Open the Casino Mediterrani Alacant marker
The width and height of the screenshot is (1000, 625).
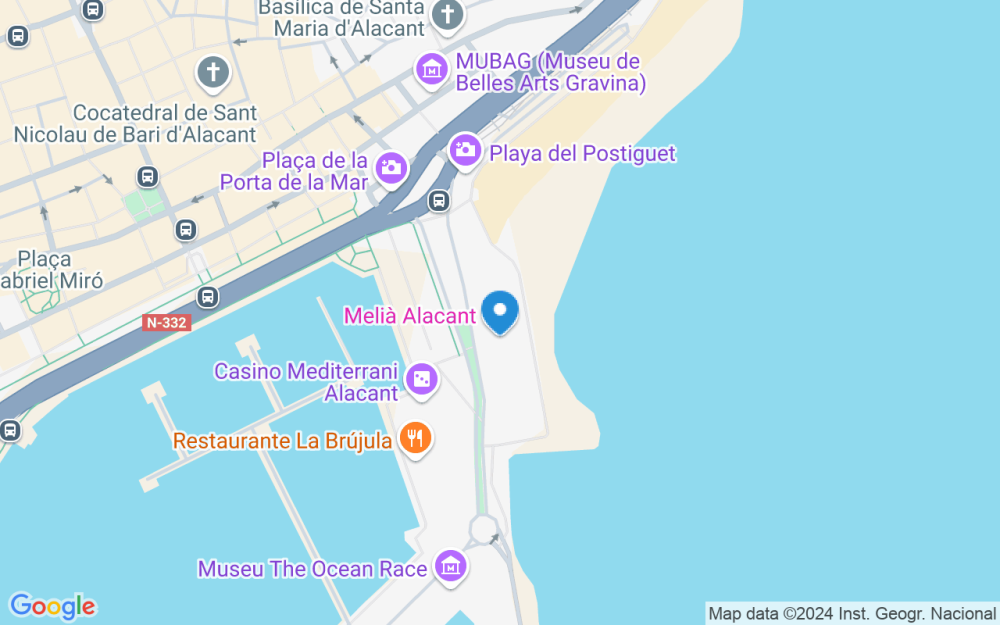tap(422, 379)
